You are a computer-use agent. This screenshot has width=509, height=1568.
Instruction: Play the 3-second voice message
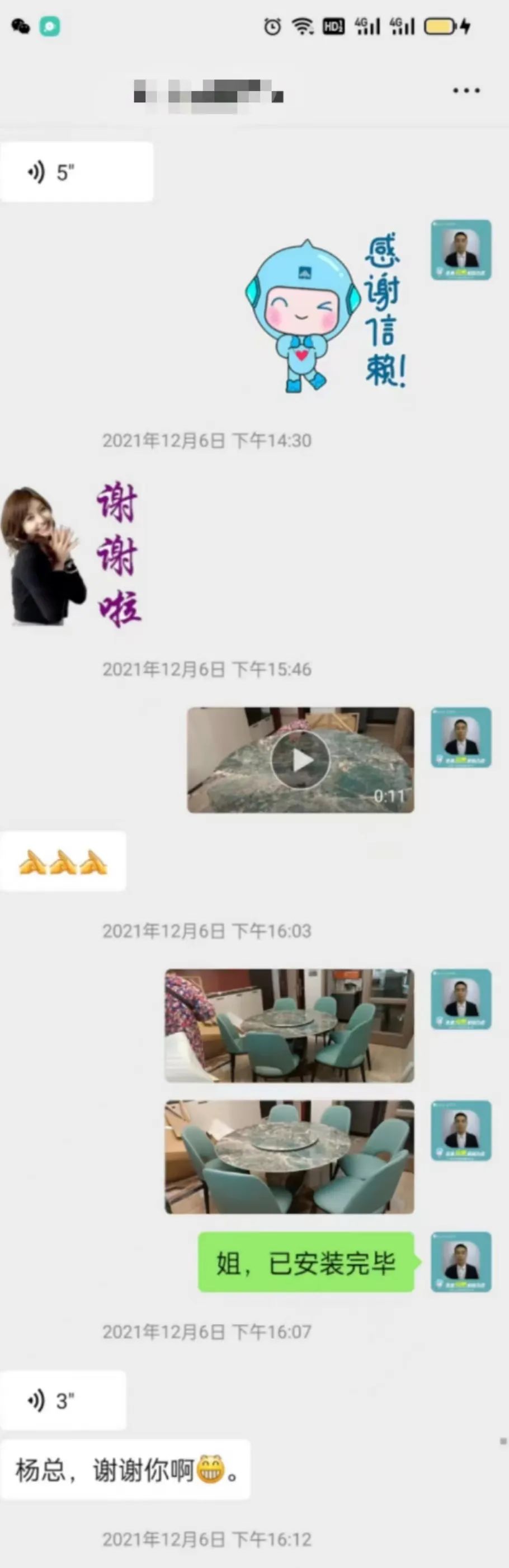pos(63,1401)
